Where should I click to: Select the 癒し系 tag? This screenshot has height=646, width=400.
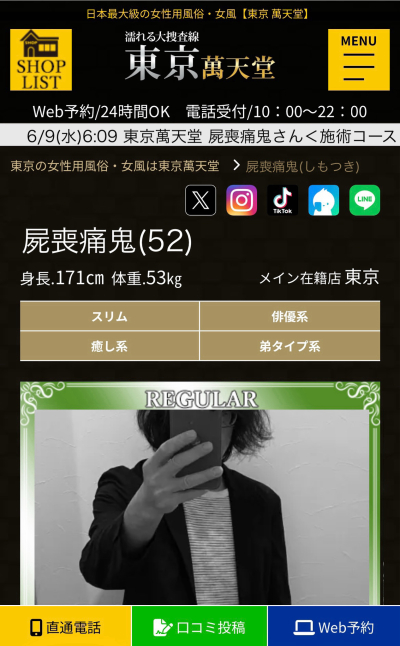point(110,346)
